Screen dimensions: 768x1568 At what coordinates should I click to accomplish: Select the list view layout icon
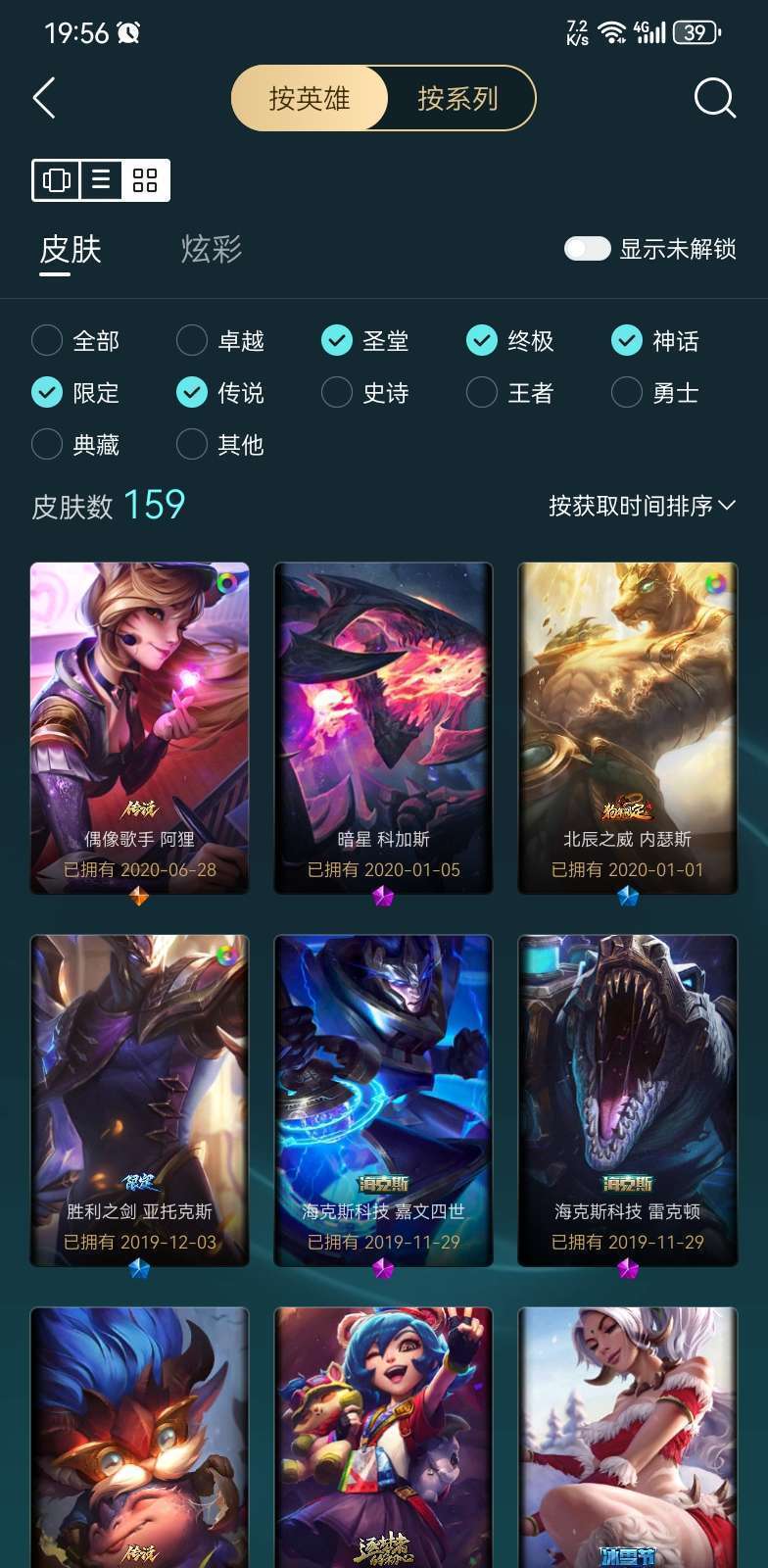[x=98, y=180]
